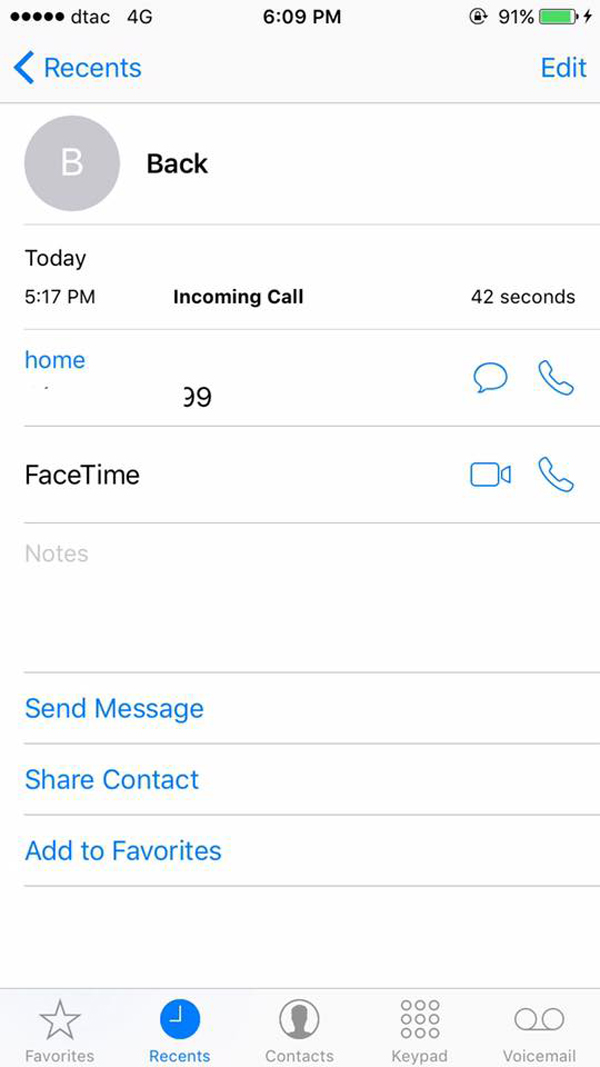Go back to Recents list

click(78, 68)
